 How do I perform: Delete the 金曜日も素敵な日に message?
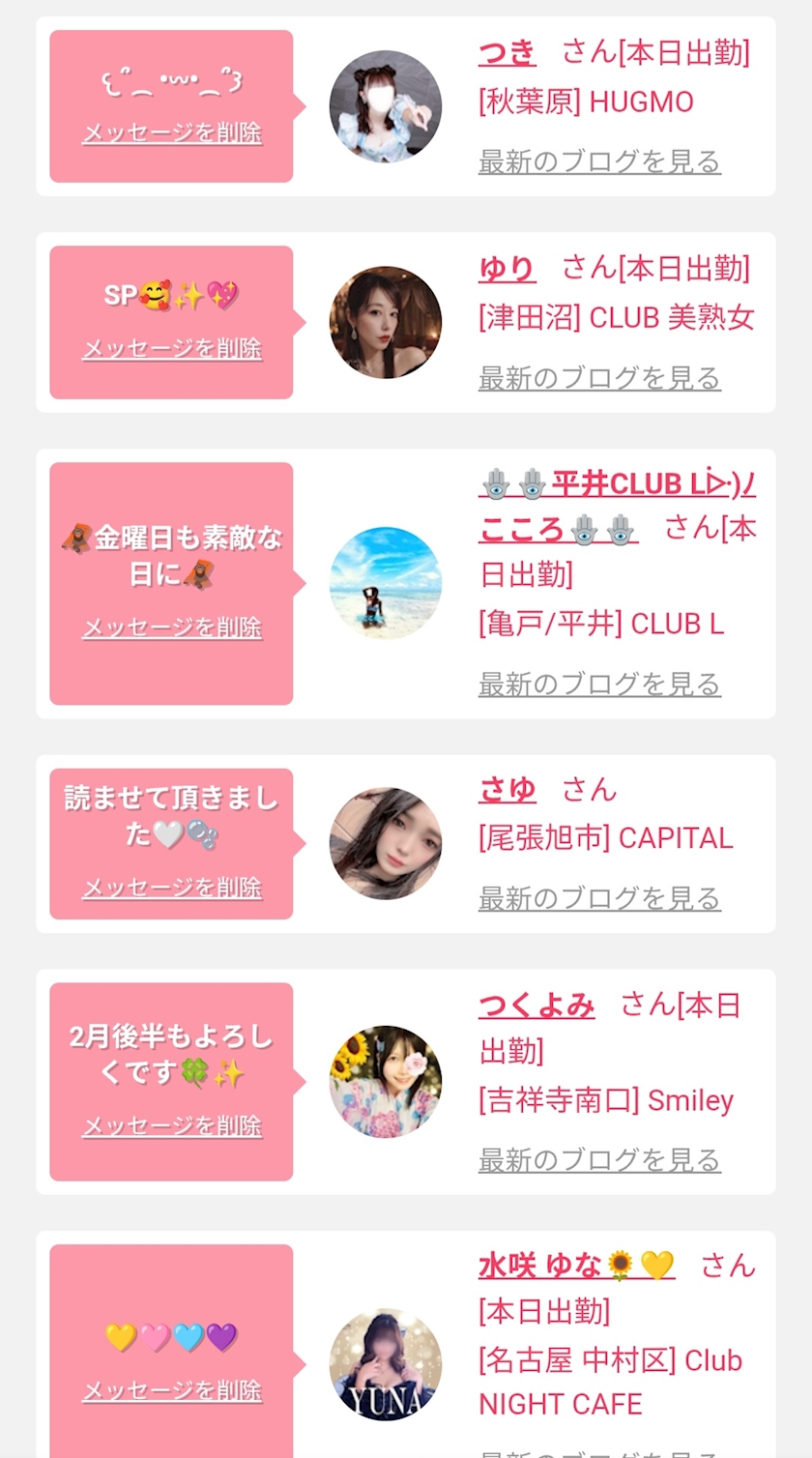[x=172, y=627]
